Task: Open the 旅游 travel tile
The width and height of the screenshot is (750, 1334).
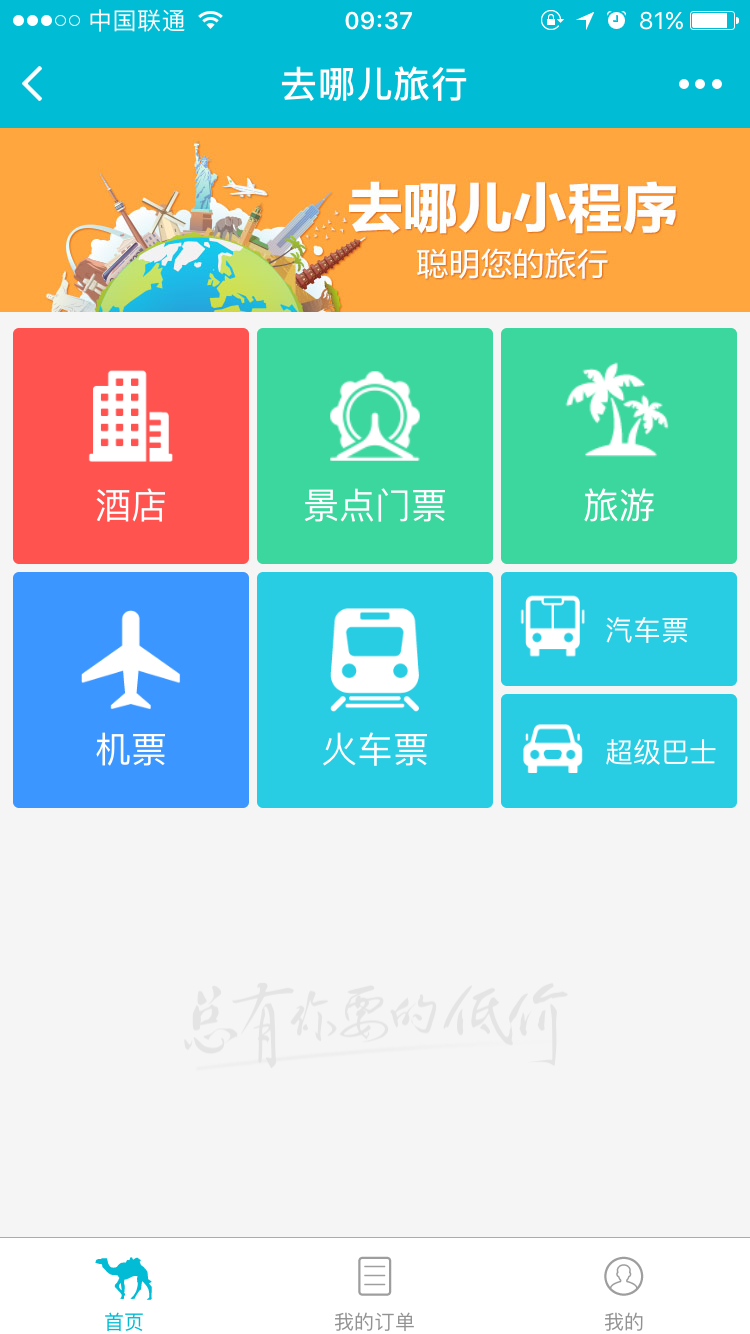Action: pyautogui.click(x=619, y=446)
